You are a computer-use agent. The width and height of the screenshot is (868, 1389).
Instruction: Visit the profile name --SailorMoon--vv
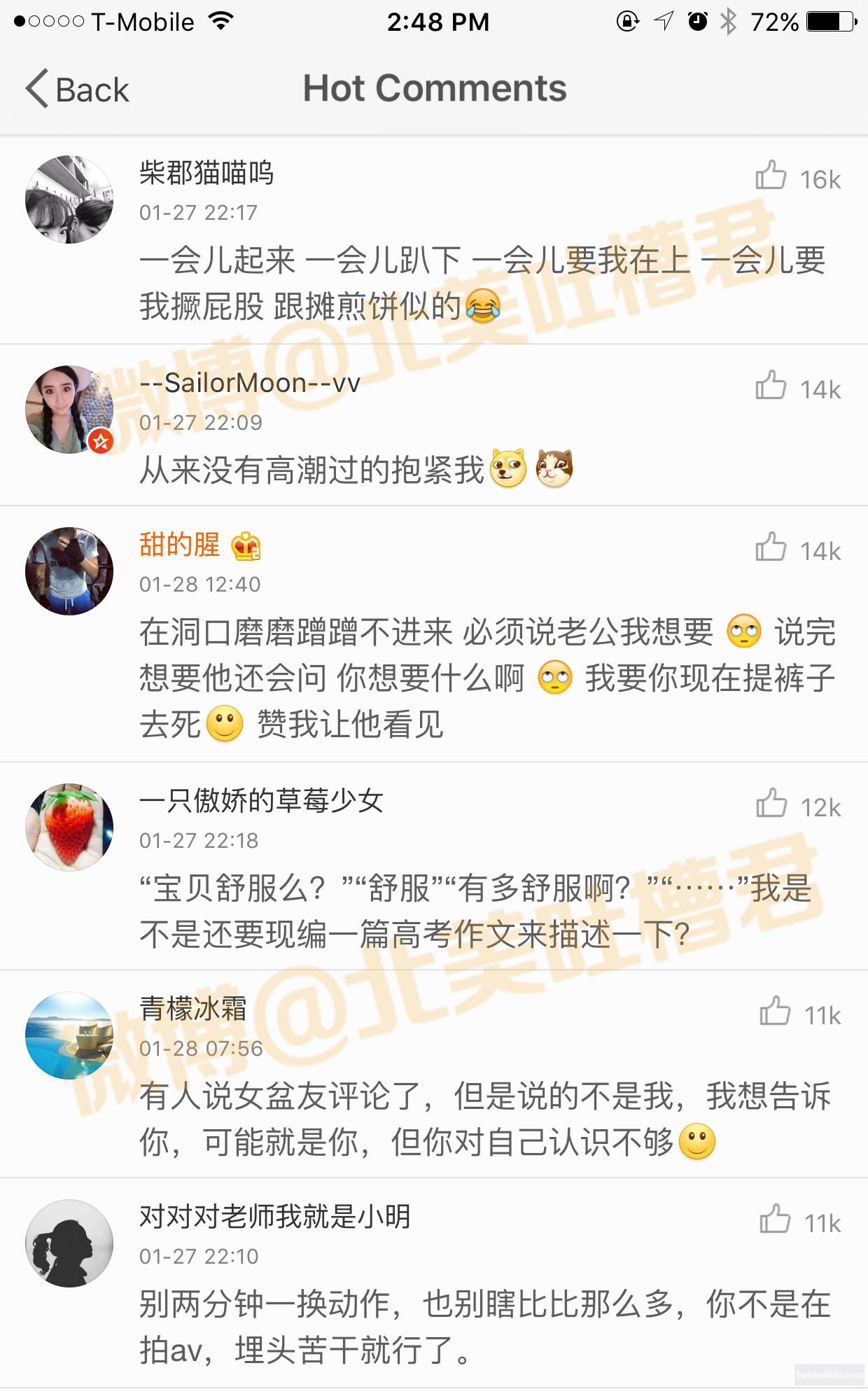(249, 383)
